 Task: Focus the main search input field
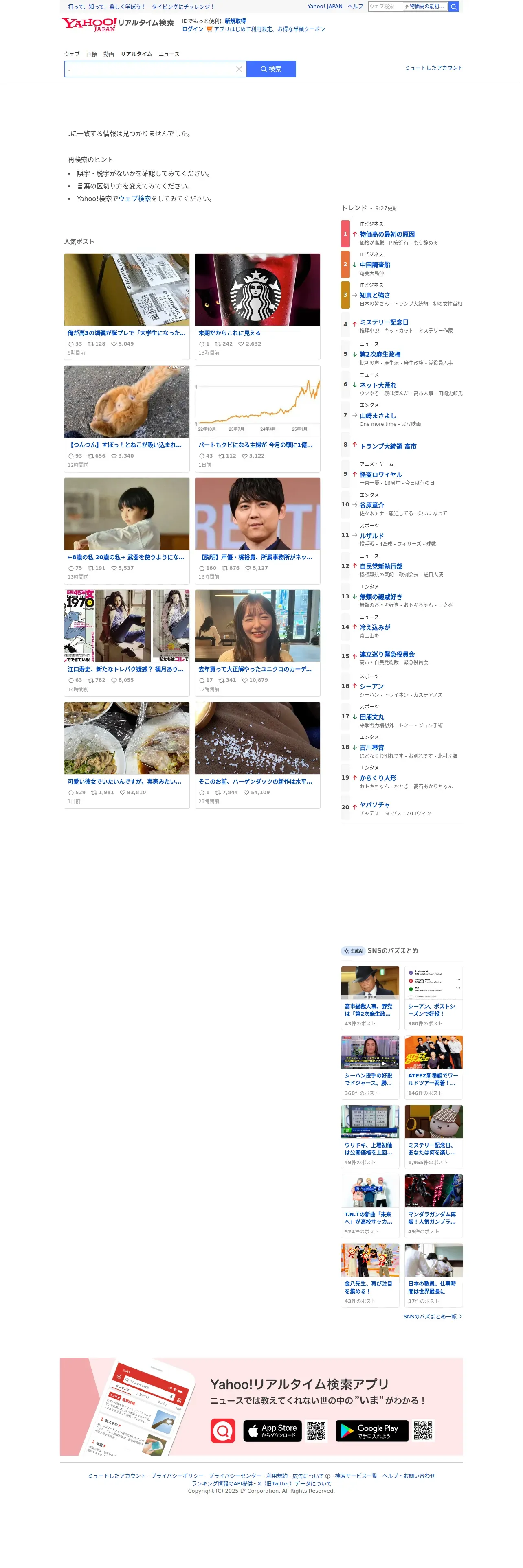coord(150,69)
